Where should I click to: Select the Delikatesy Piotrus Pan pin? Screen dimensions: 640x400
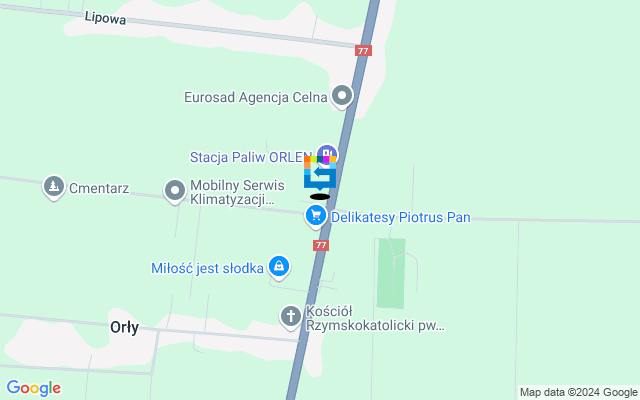click(317, 215)
